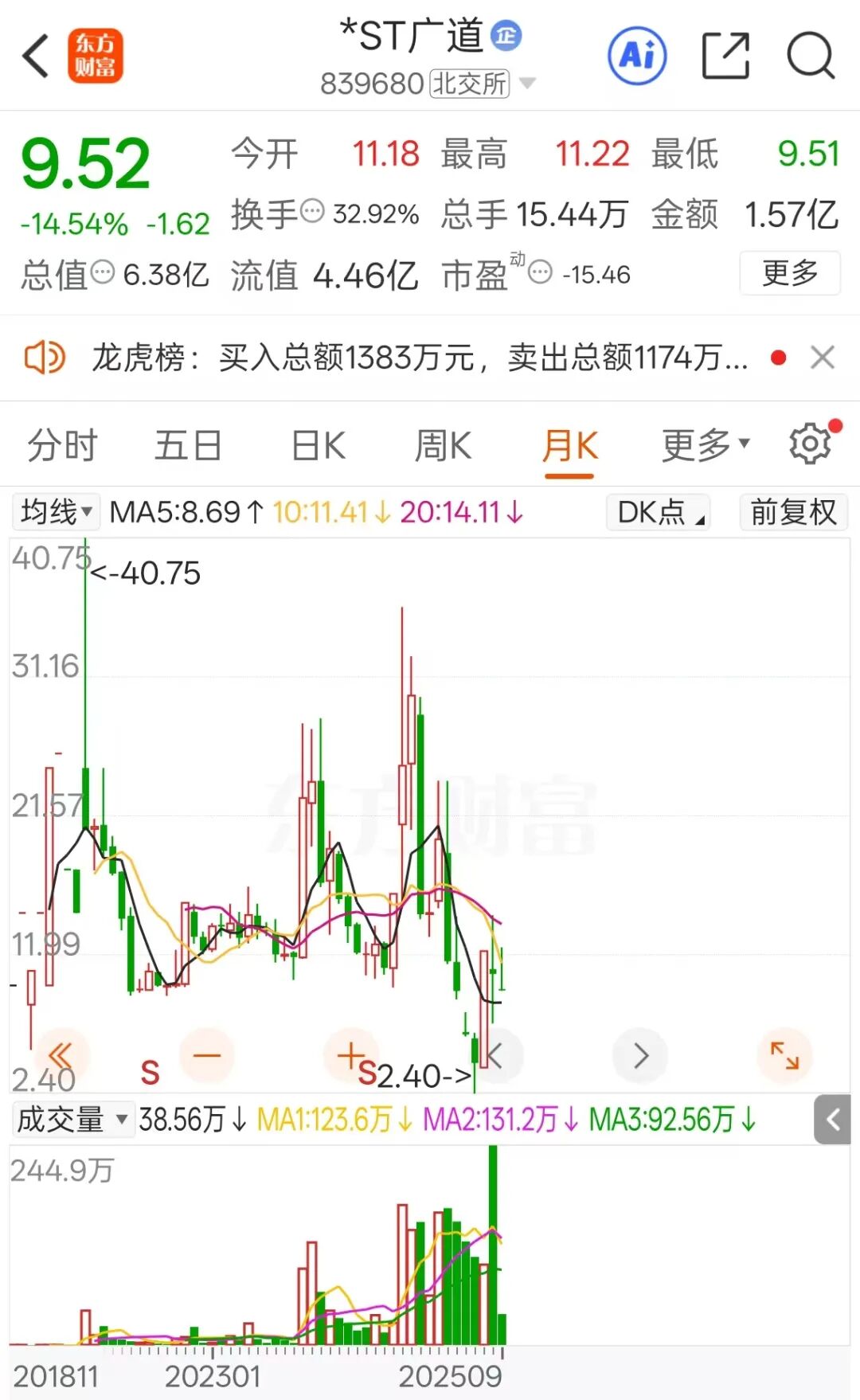860x1400 pixels.
Task: Change the 前复权 adjustment setting
Action: 793,512
